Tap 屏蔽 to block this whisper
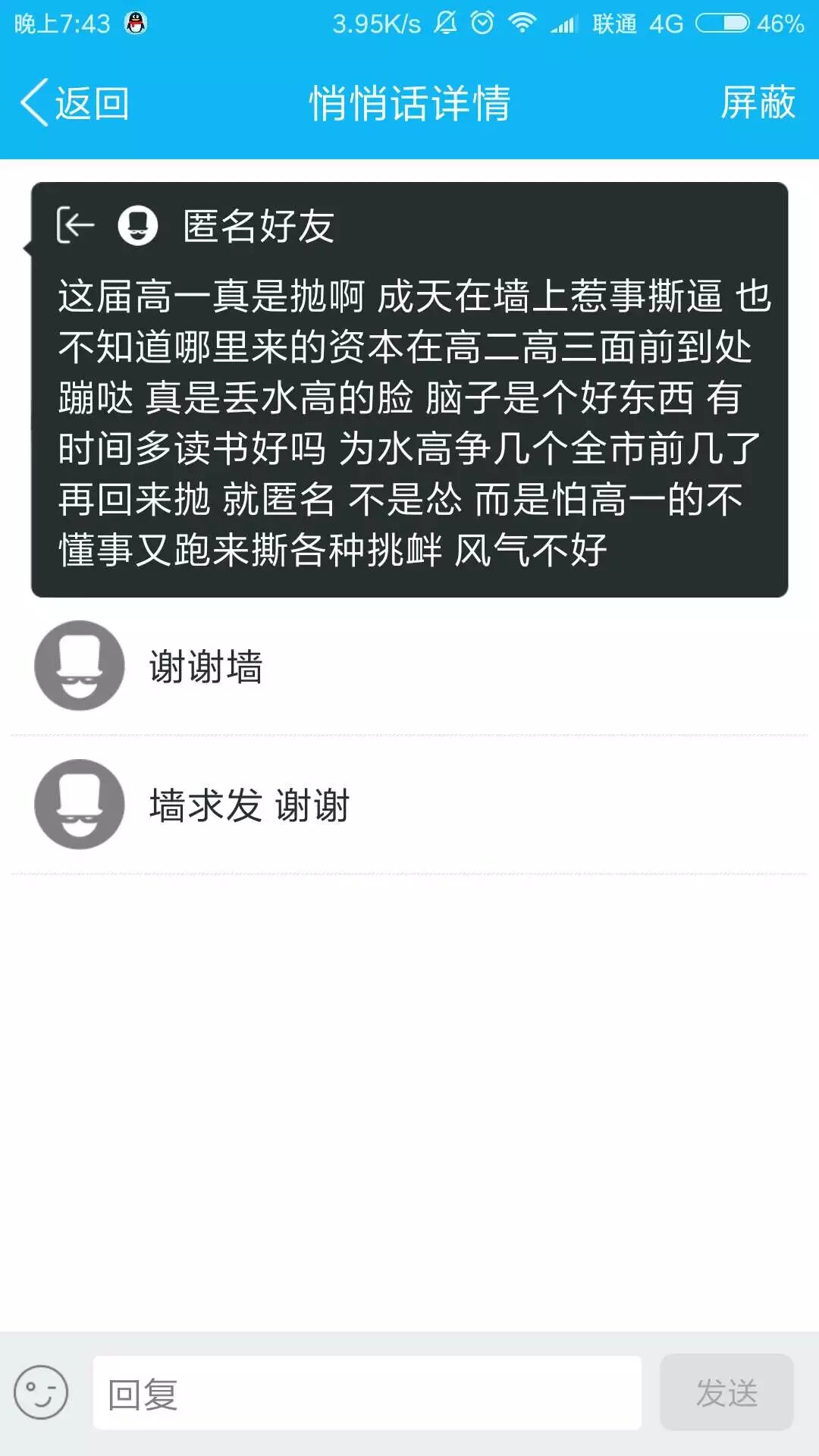The height and width of the screenshot is (1456, 819). pos(757,102)
